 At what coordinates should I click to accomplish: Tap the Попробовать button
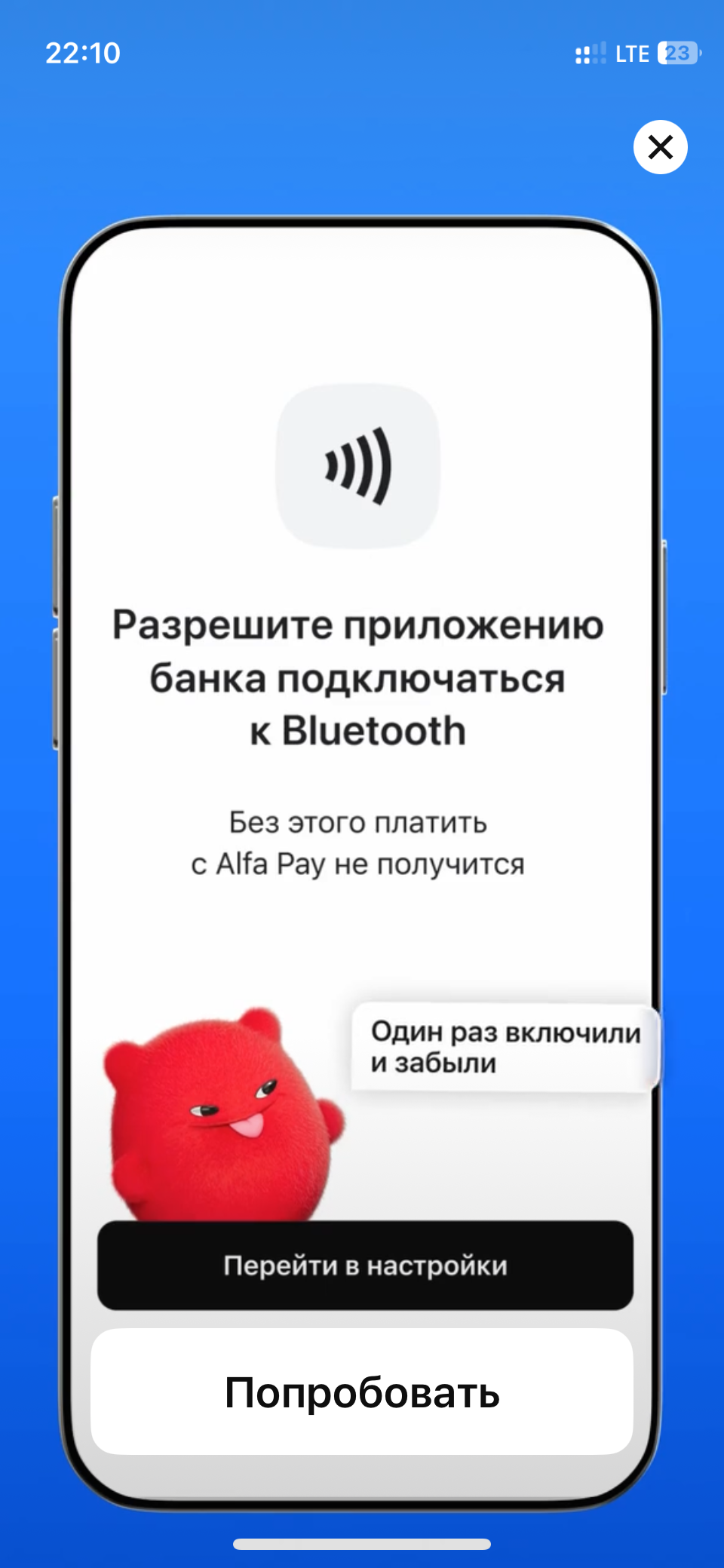[x=362, y=1392]
